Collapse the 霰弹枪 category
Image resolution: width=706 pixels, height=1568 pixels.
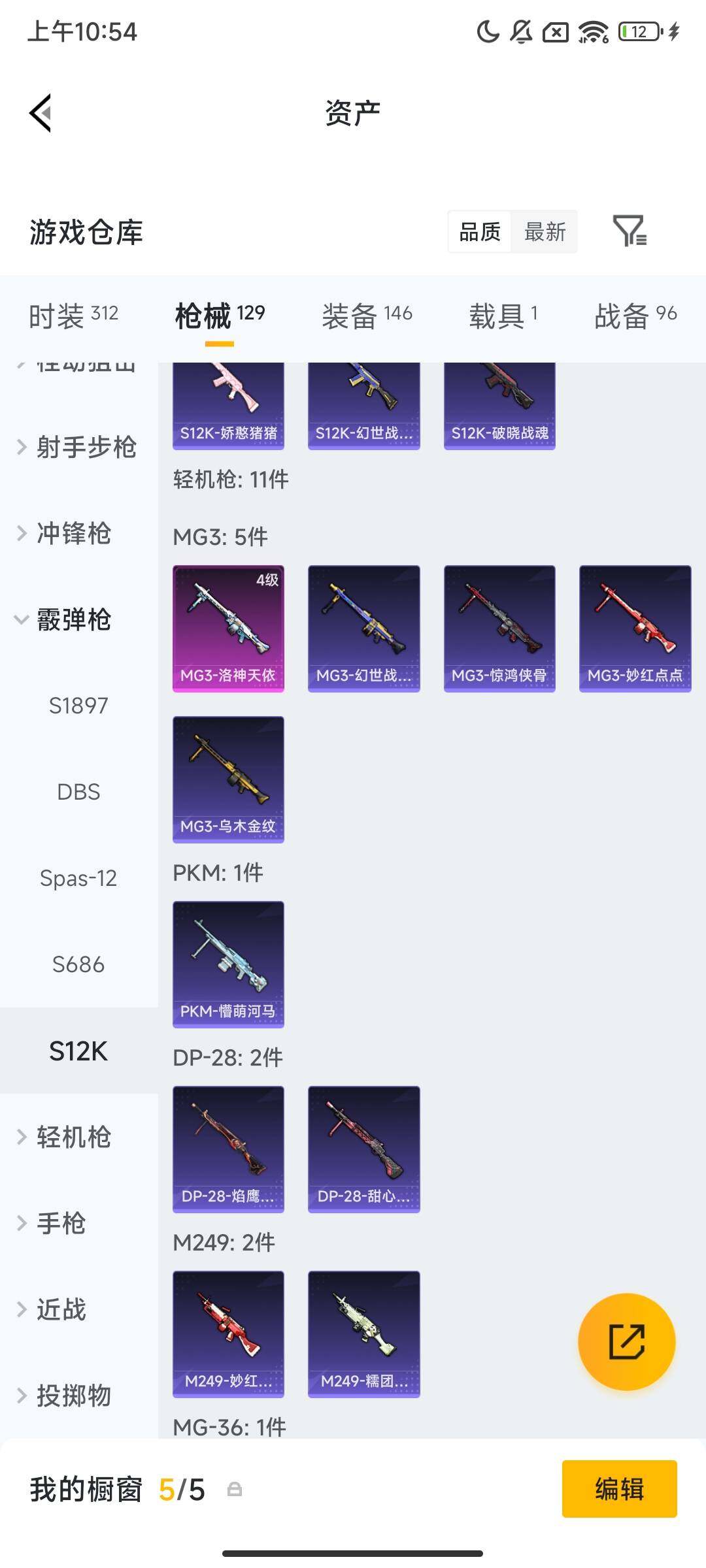coord(72,619)
